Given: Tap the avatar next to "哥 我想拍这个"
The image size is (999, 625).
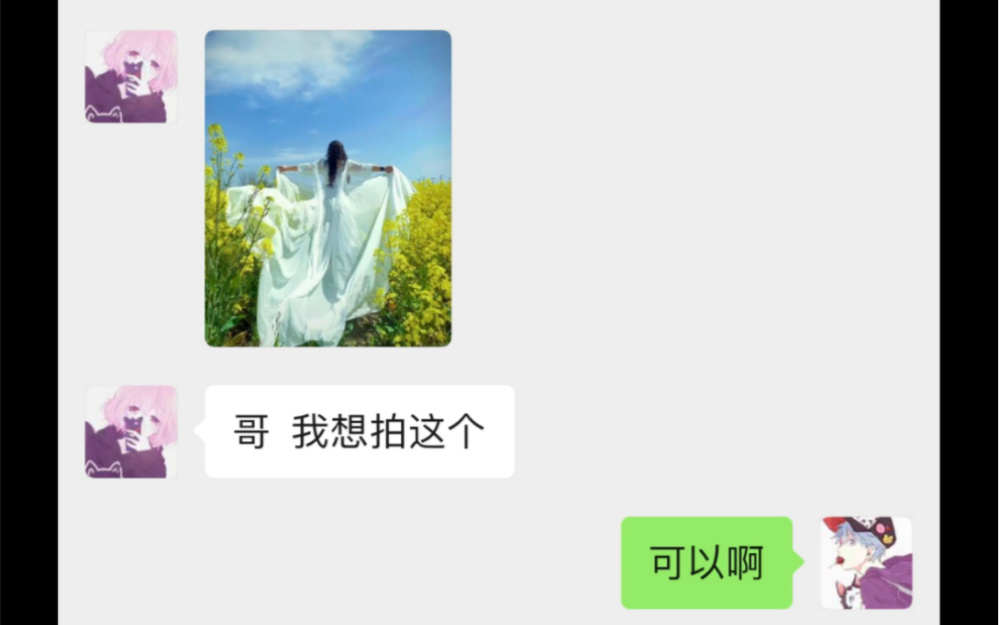Looking at the screenshot, I should (x=131, y=432).
